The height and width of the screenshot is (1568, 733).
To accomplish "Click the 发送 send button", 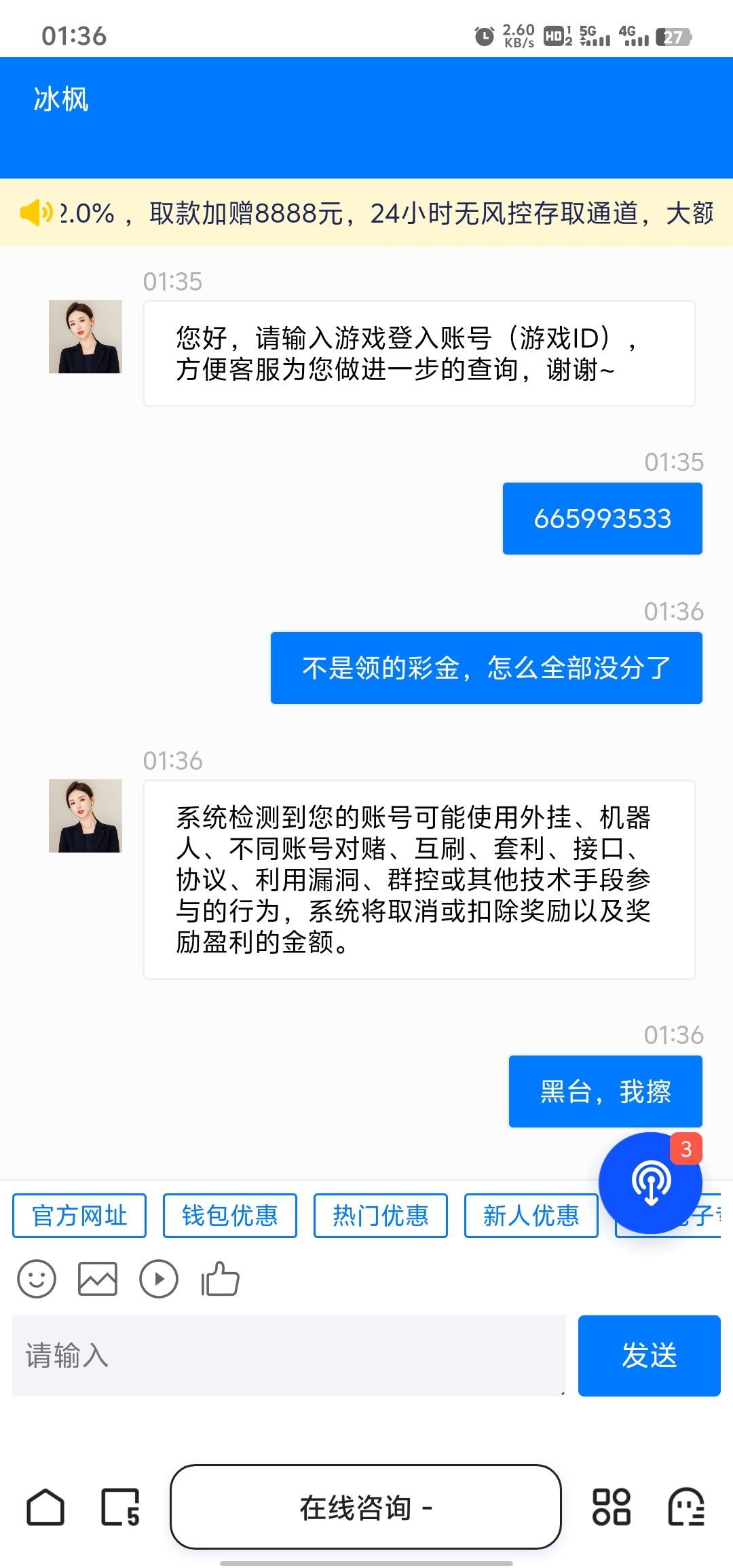I will tap(649, 1356).
